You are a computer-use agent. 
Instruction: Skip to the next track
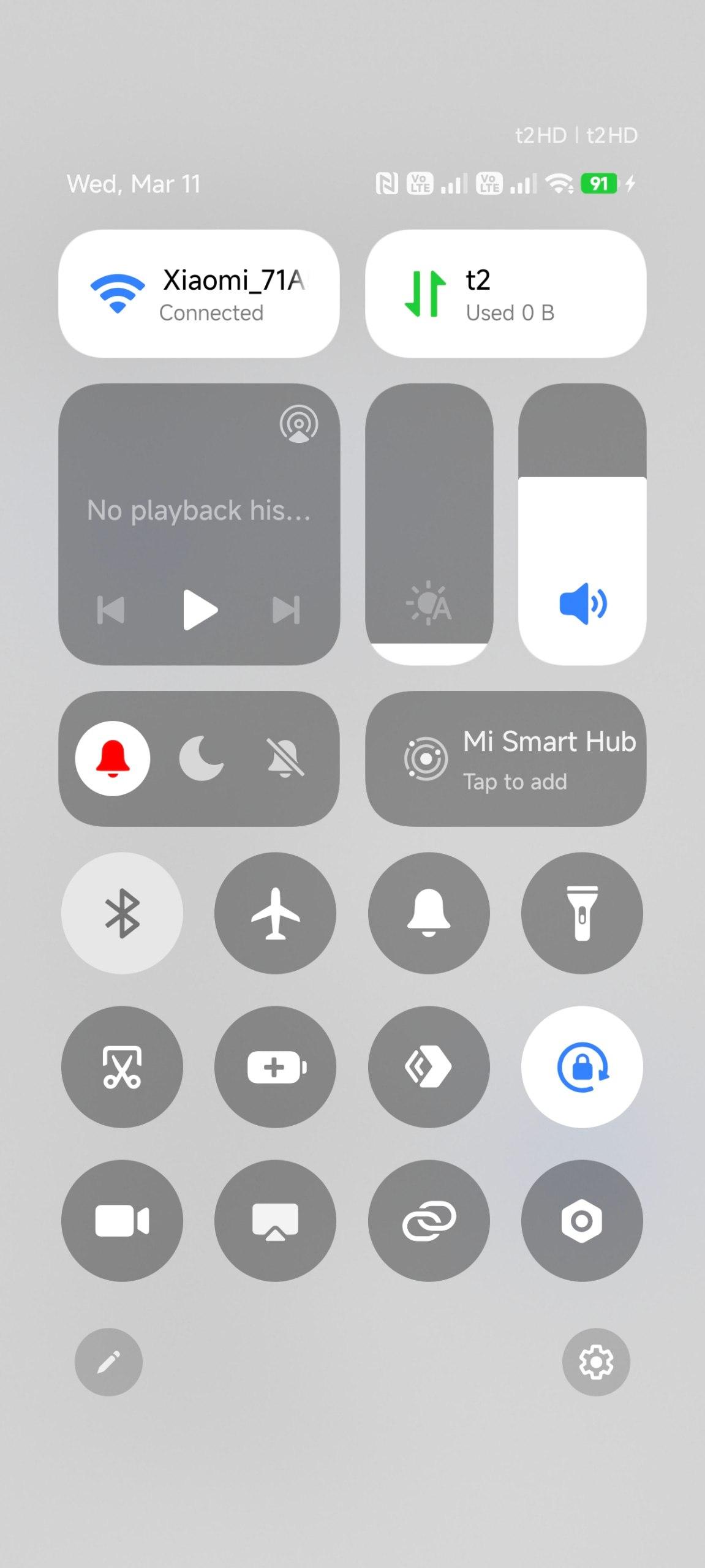[x=286, y=610]
